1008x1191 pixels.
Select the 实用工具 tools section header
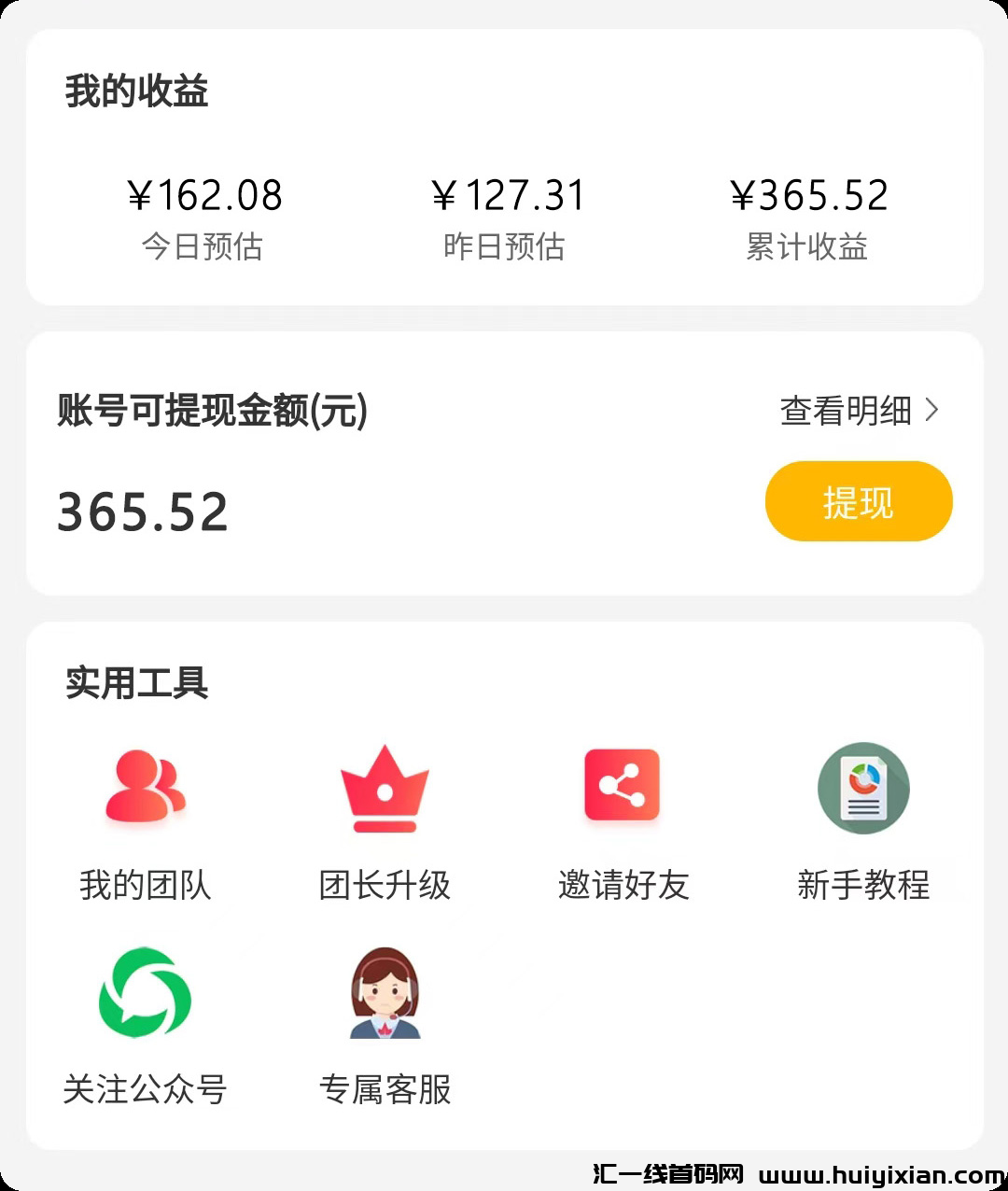(x=135, y=682)
